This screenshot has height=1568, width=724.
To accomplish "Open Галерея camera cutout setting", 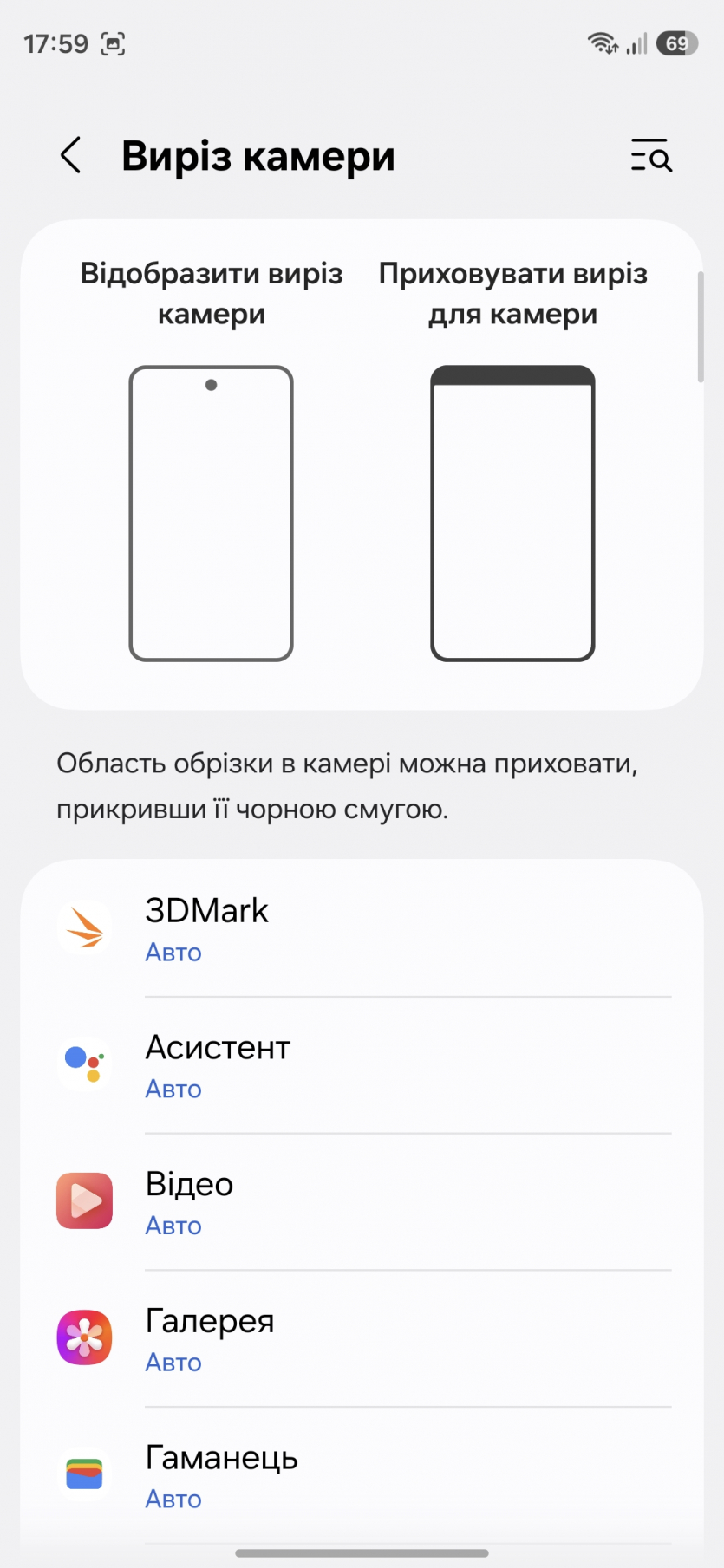I will click(362, 1338).
